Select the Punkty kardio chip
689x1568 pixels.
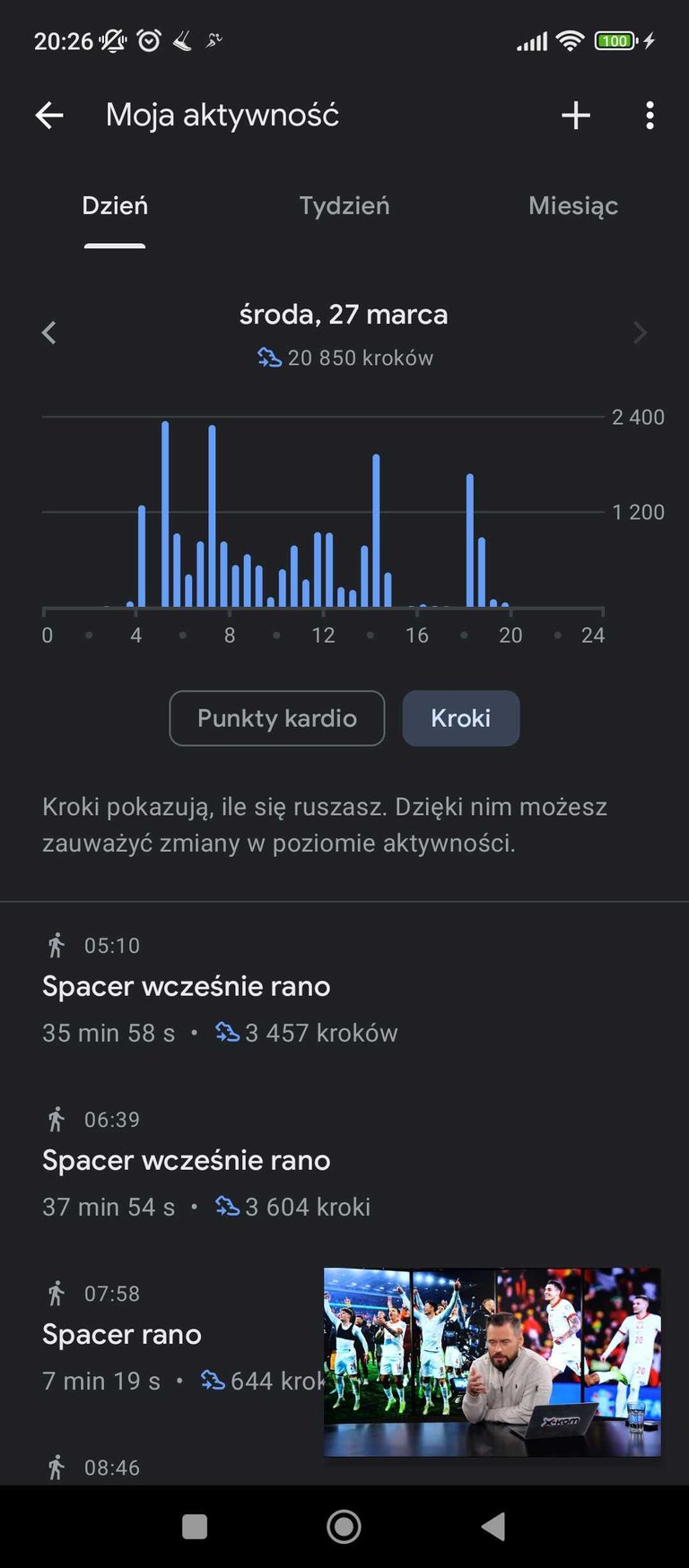(277, 718)
